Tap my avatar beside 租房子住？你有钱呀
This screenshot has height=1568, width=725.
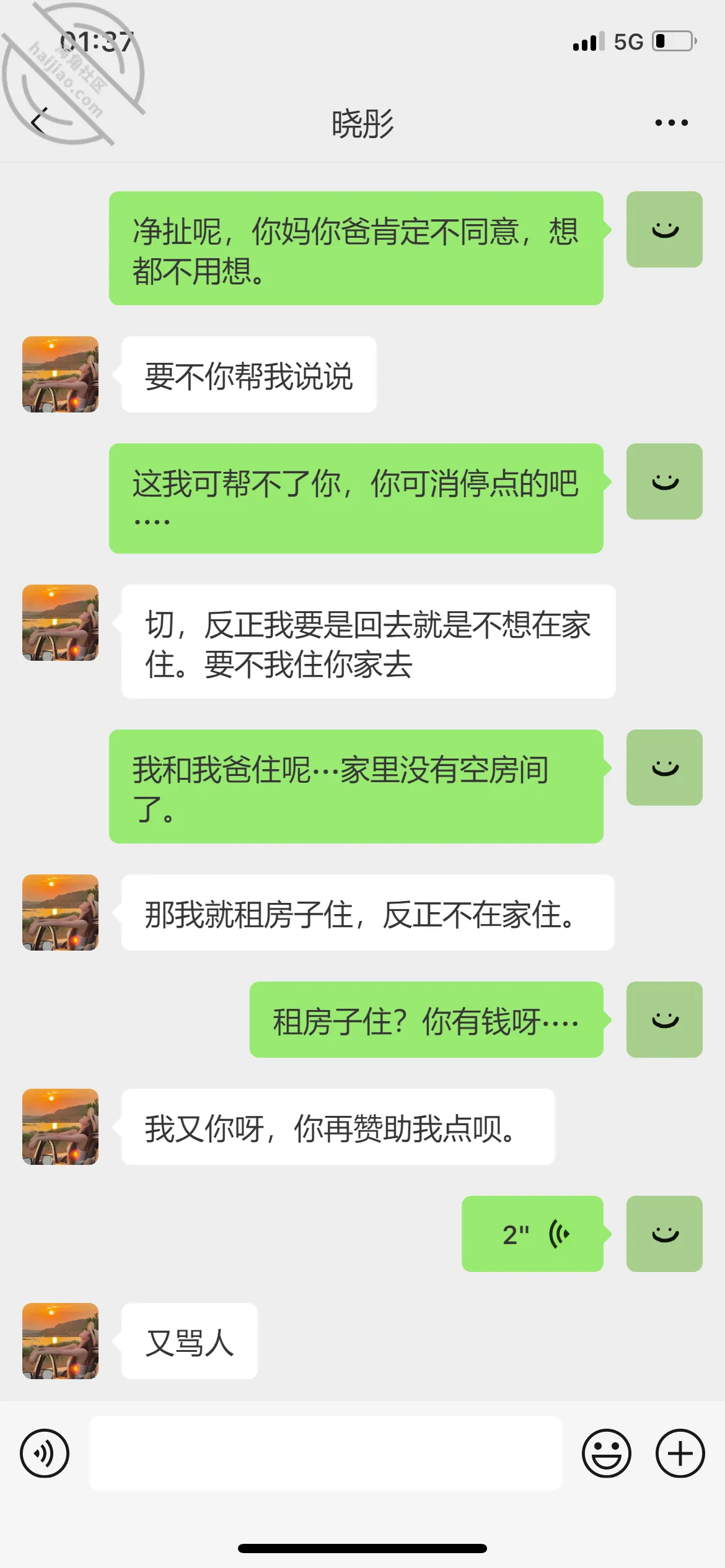pos(664,1019)
